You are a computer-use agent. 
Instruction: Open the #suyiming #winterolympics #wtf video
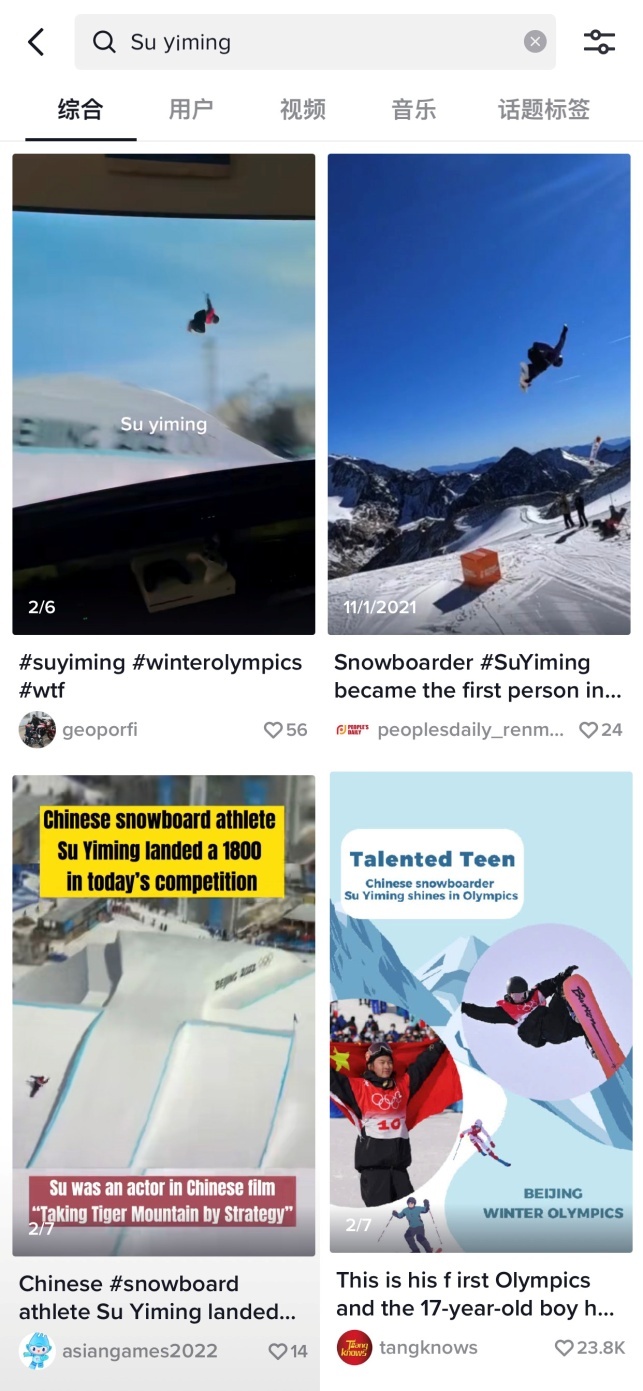coord(164,394)
